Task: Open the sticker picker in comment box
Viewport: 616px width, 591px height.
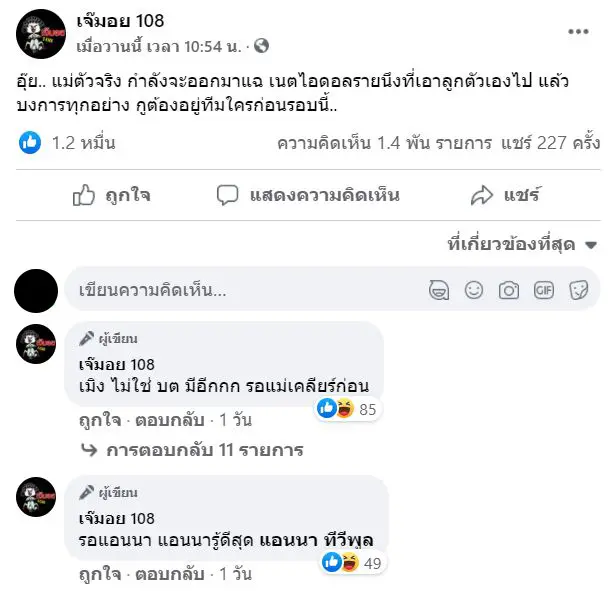Action: click(x=578, y=290)
